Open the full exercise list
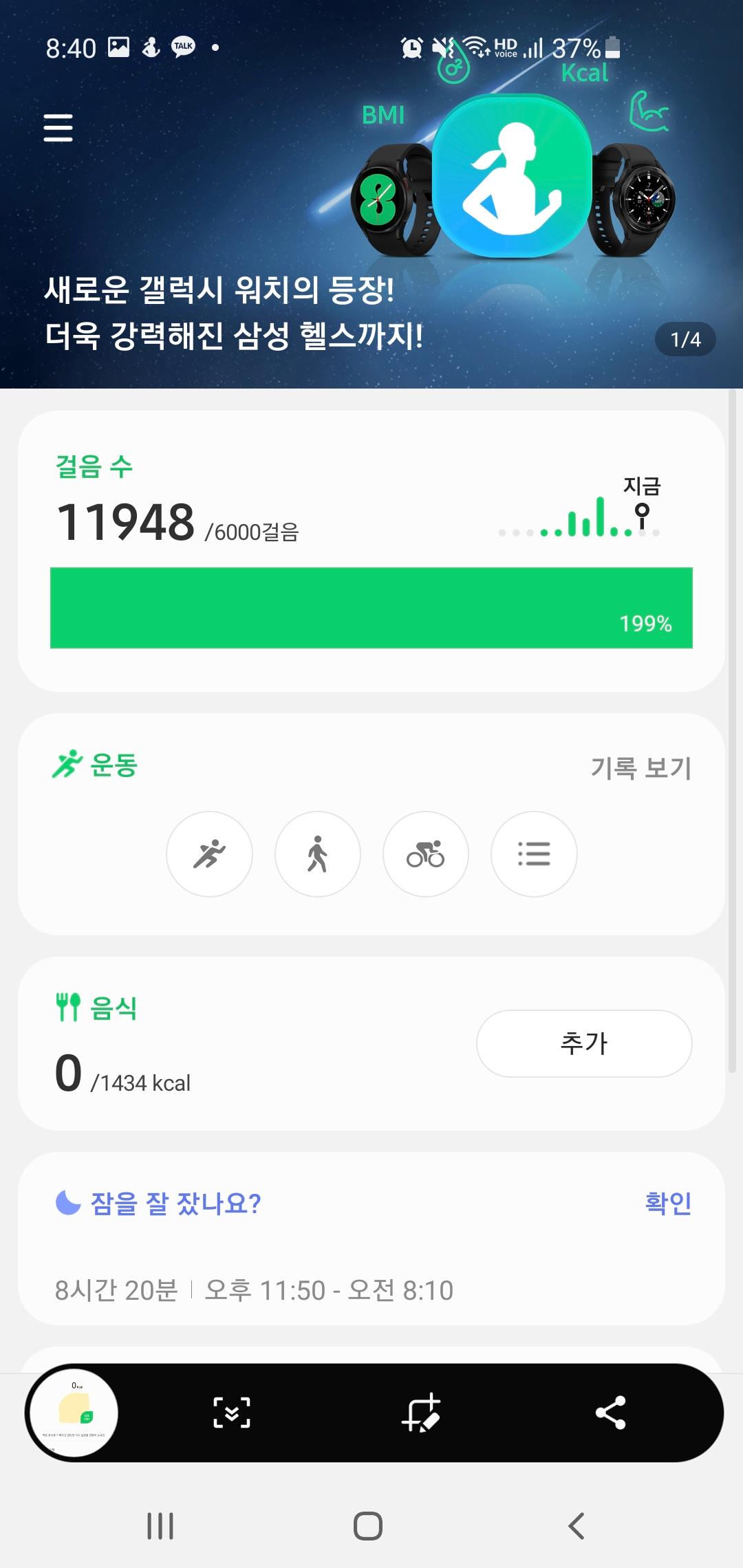This screenshot has width=743, height=1568. (534, 854)
